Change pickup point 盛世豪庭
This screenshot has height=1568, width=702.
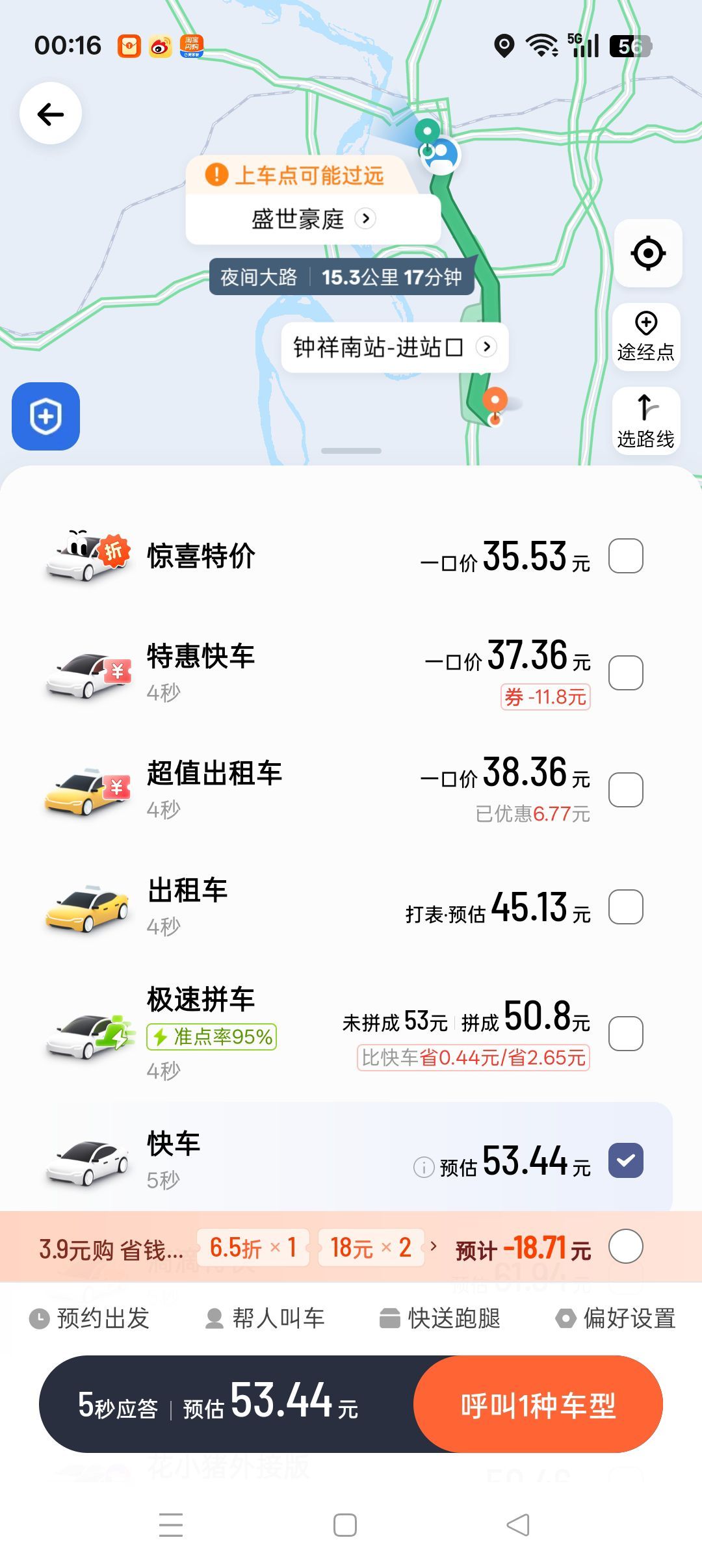pyautogui.click(x=313, y=219)
